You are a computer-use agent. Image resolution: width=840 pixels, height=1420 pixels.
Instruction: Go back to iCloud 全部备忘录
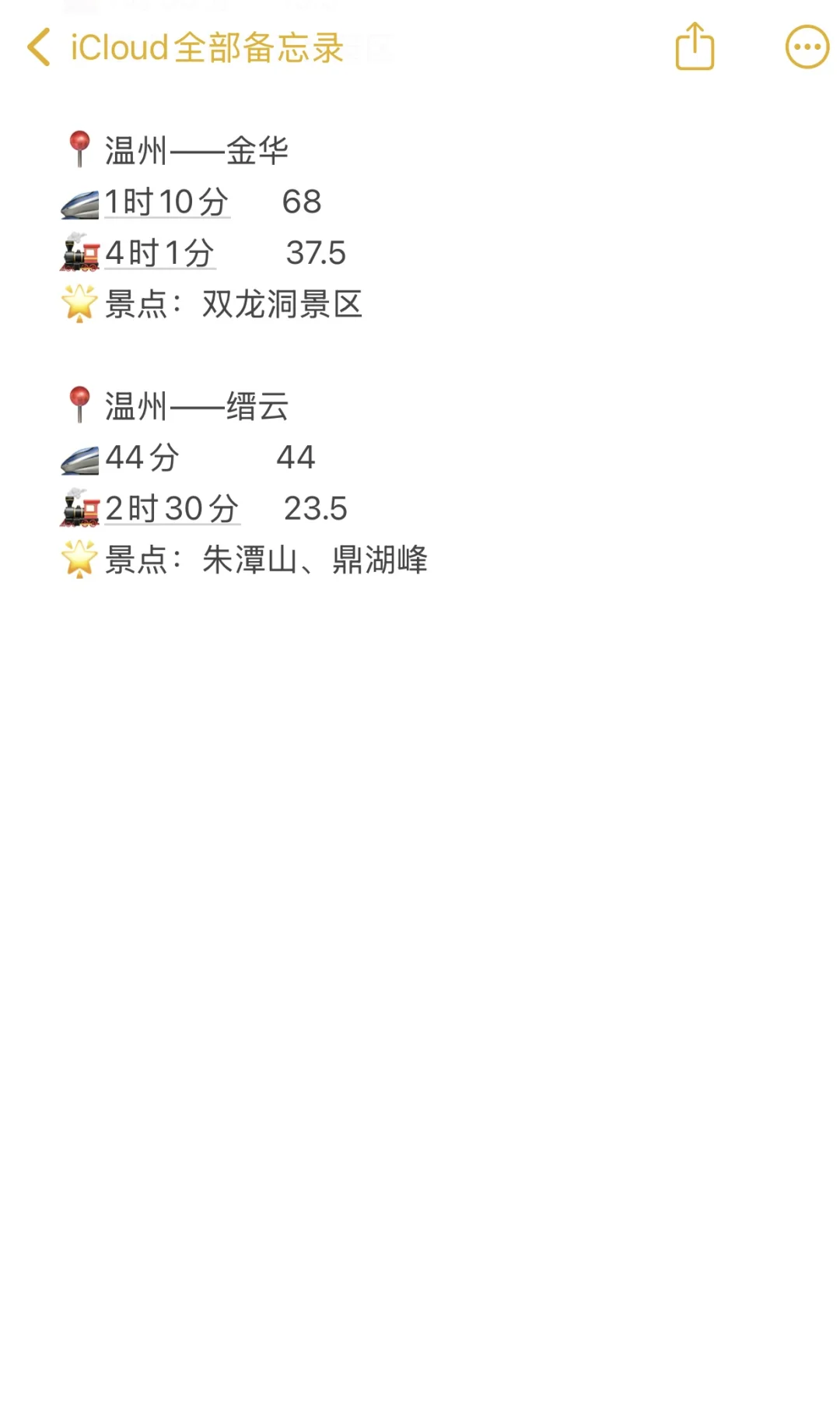(185, 47)
